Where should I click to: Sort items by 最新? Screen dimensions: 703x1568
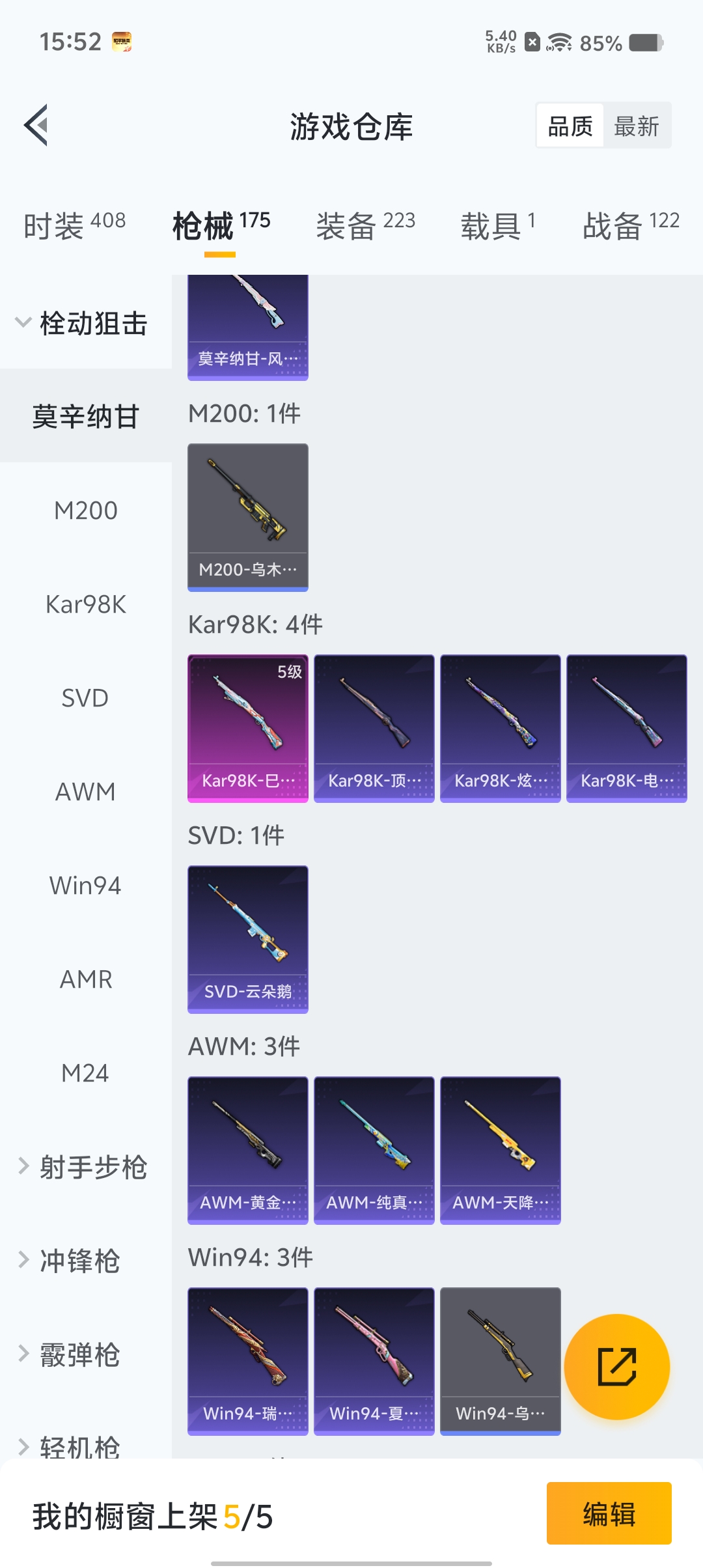[x=637, y=126]
